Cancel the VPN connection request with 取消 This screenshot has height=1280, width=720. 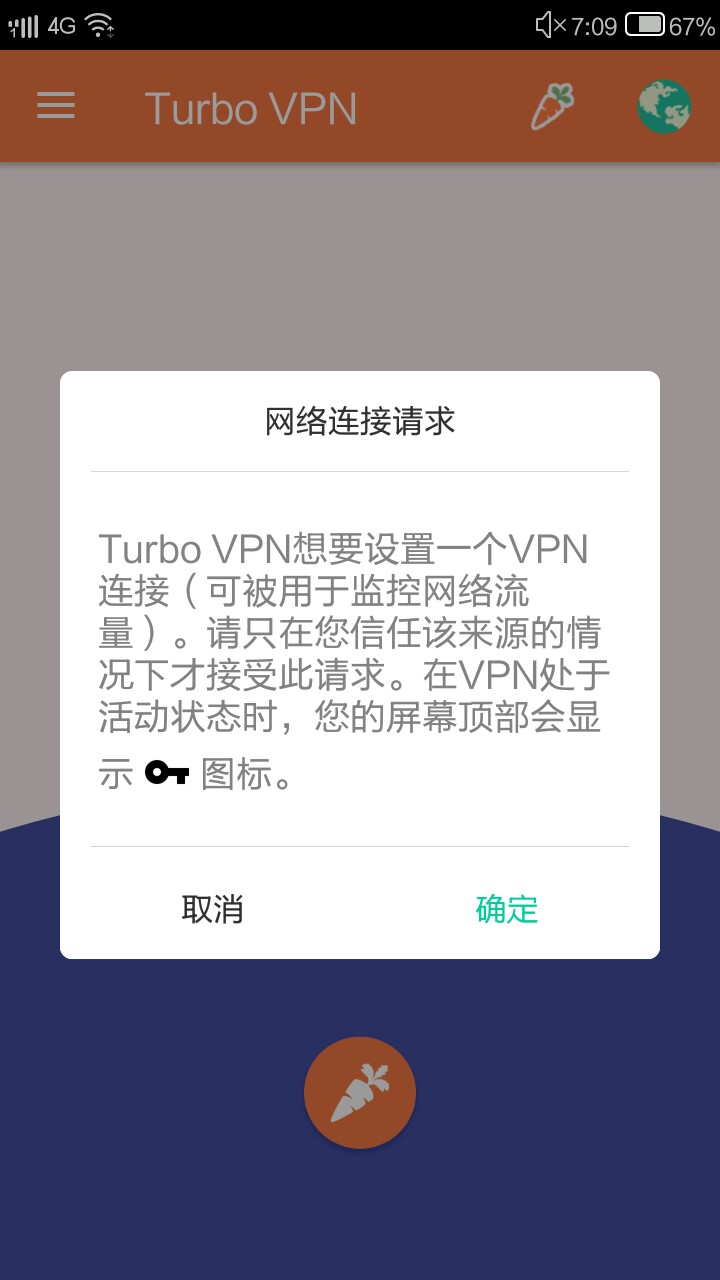[x=212, y=909]
